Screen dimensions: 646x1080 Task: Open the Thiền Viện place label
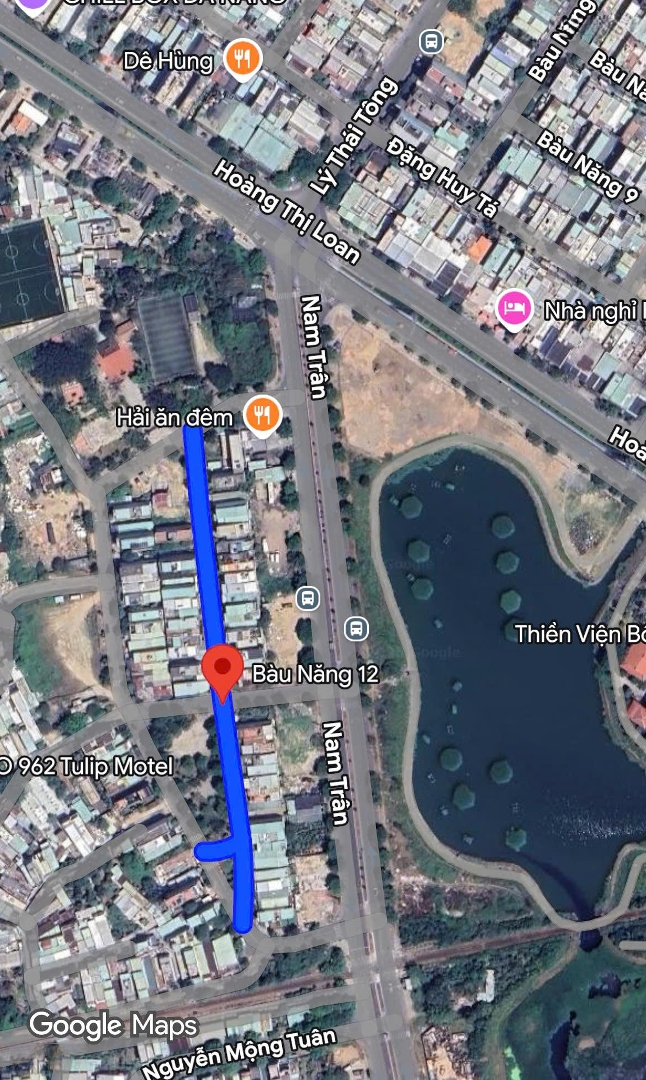(580, 633)
